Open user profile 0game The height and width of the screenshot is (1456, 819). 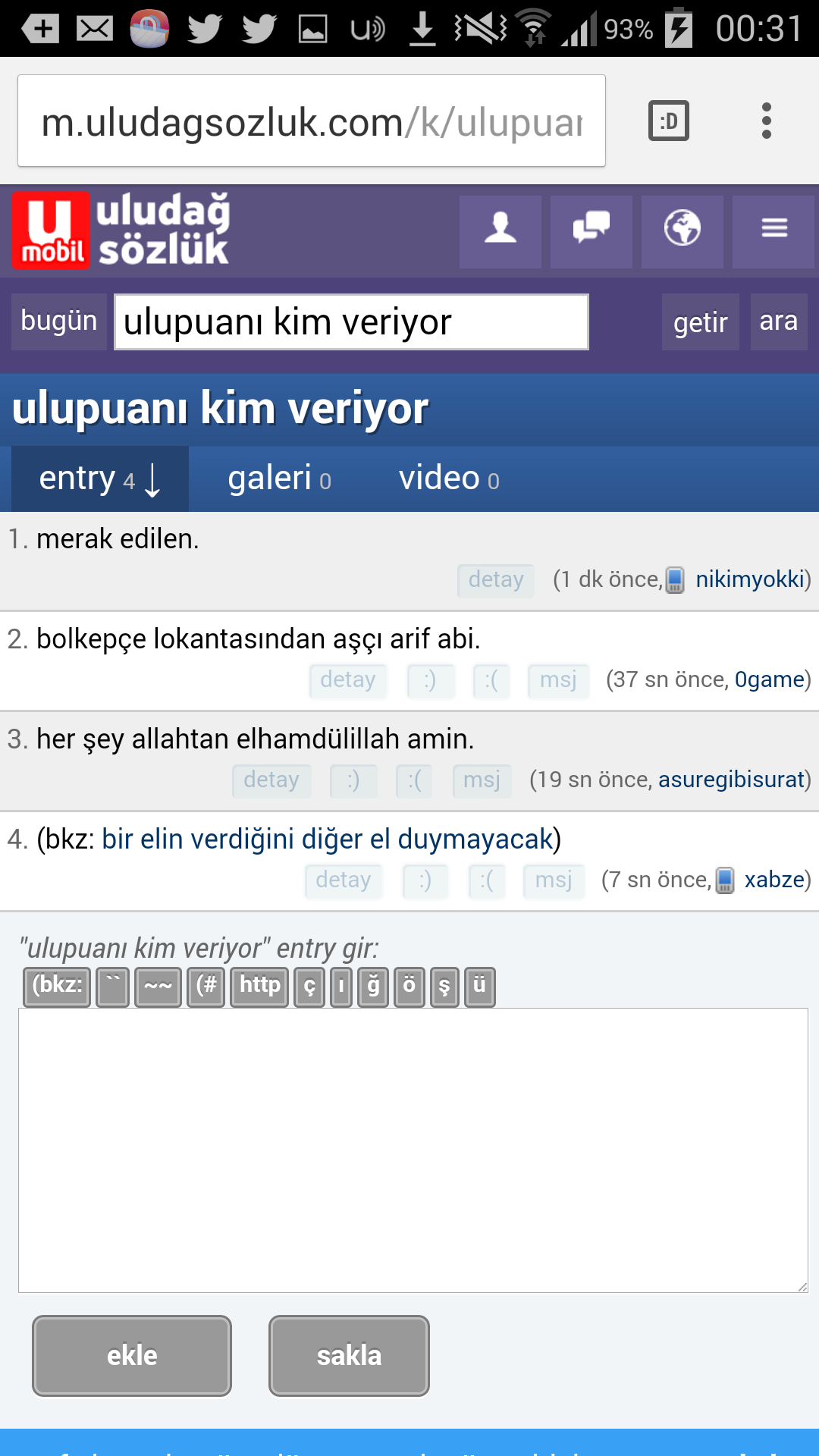pyautogui.click(x=769, y=679)
